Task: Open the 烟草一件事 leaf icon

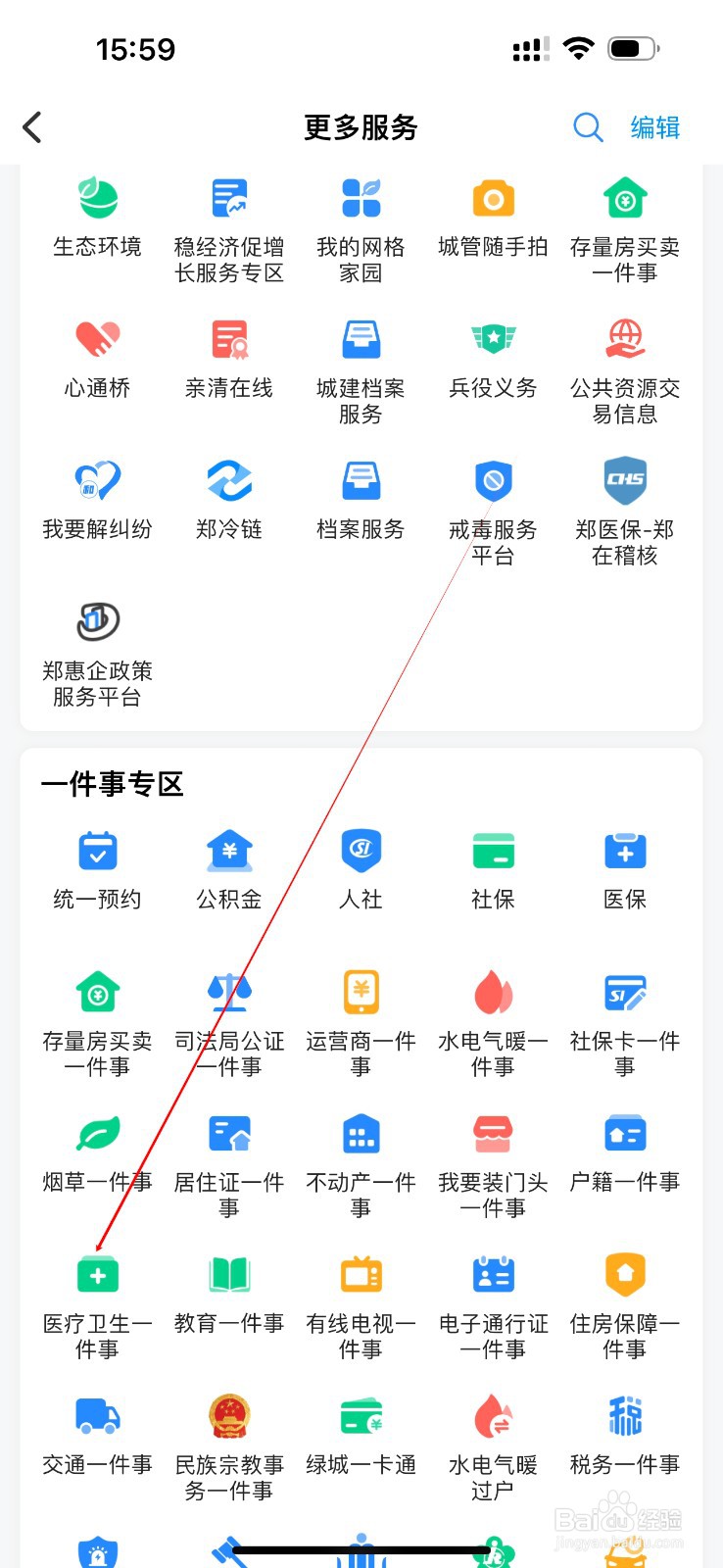Action: pos(95,1133)
